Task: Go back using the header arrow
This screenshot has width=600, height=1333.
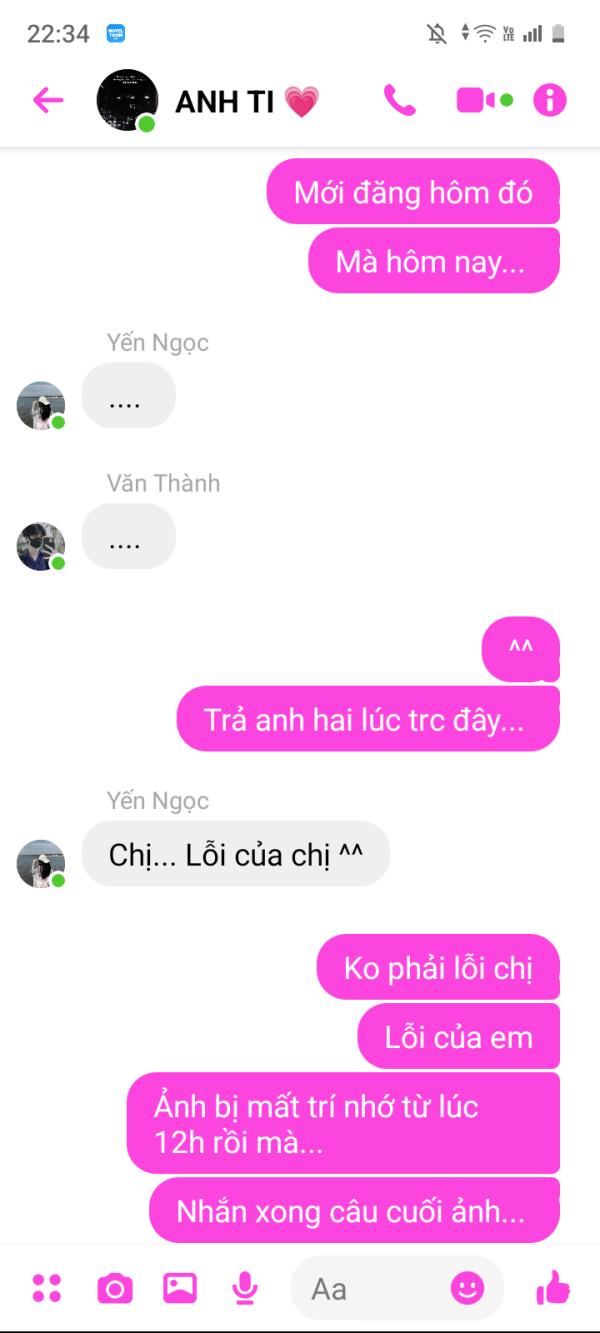Action: [48, 100]
